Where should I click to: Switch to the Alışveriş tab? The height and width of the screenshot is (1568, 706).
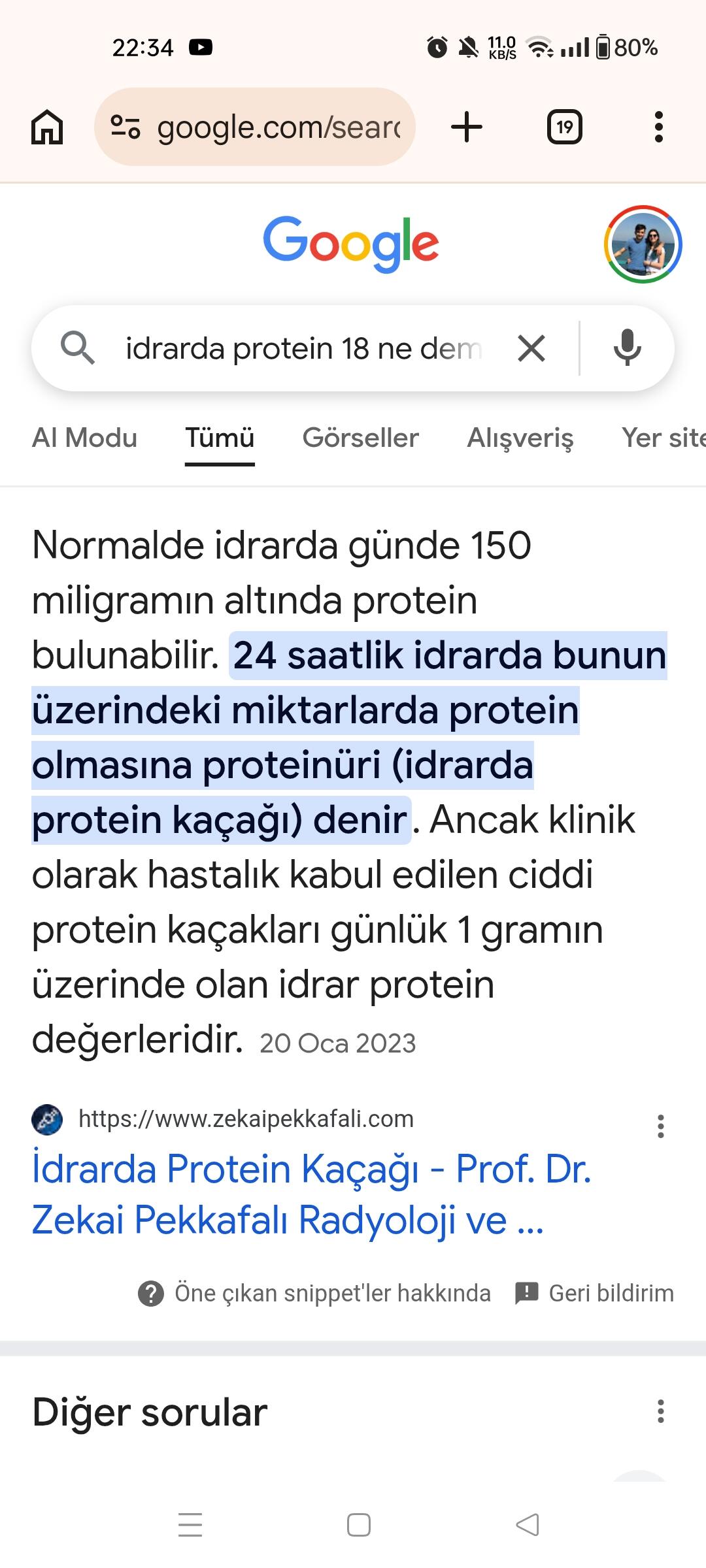pos(520,438)
